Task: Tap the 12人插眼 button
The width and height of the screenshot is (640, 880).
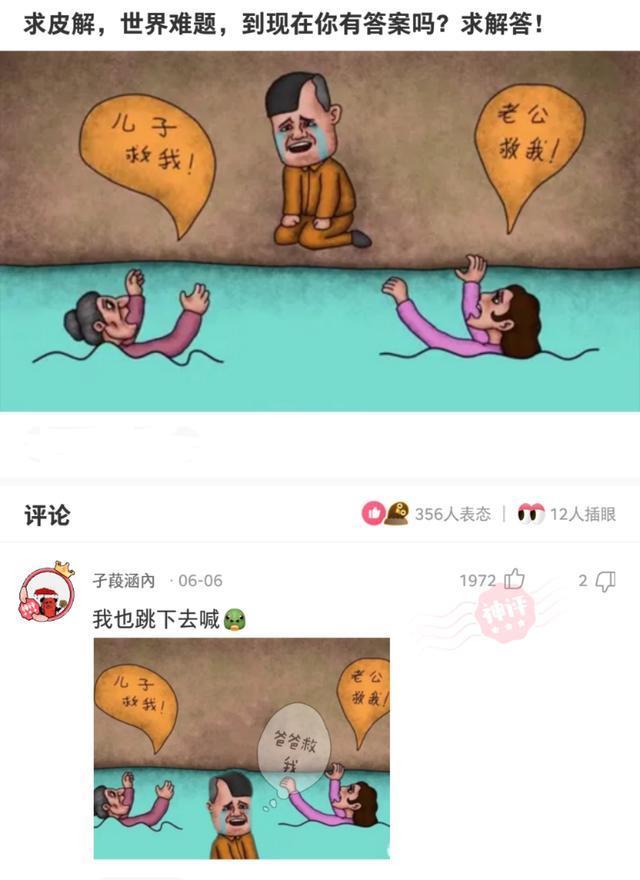Action: coord(567,514)
